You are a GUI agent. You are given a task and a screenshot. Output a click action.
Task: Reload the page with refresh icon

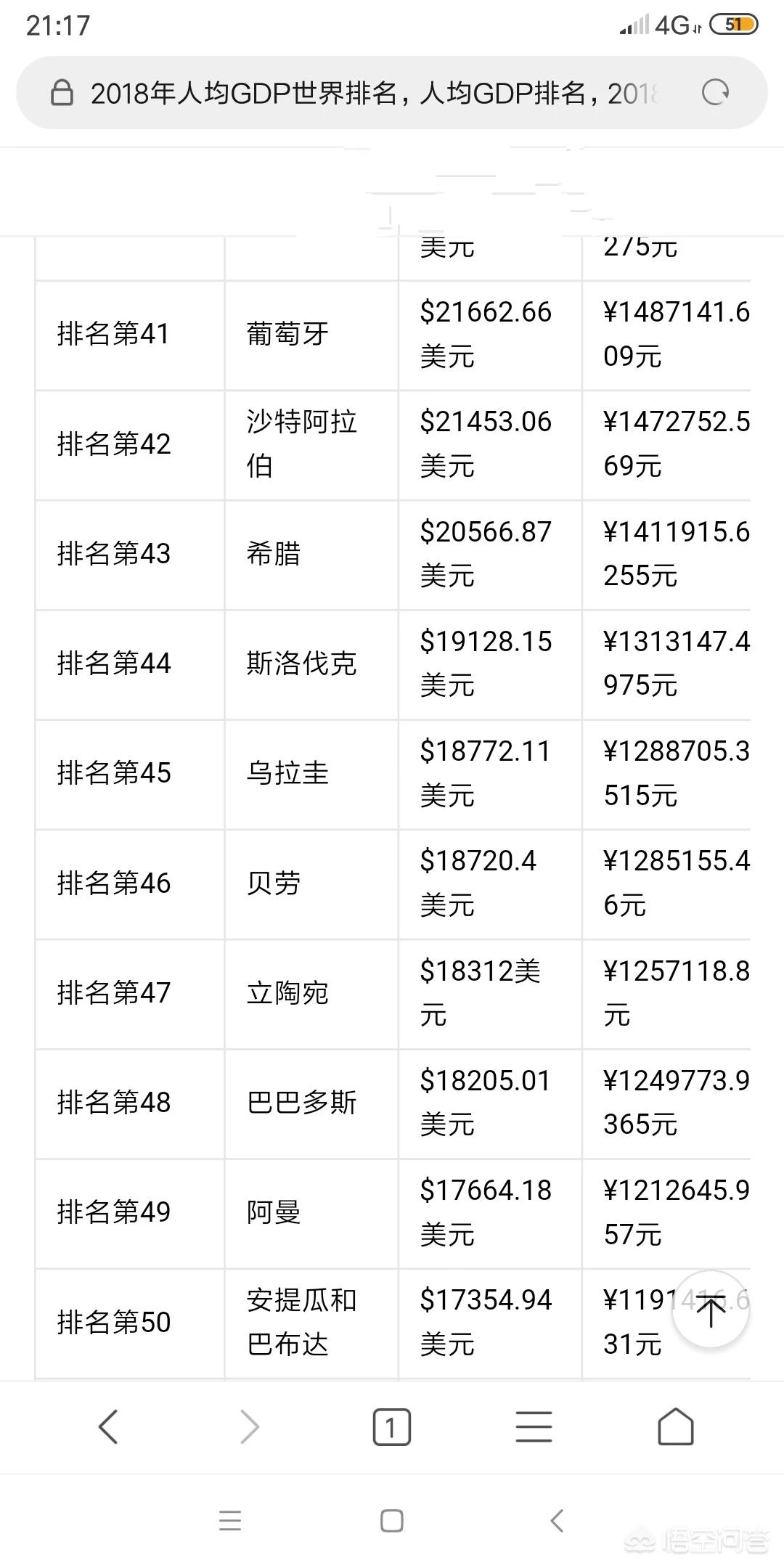(716, 93)
